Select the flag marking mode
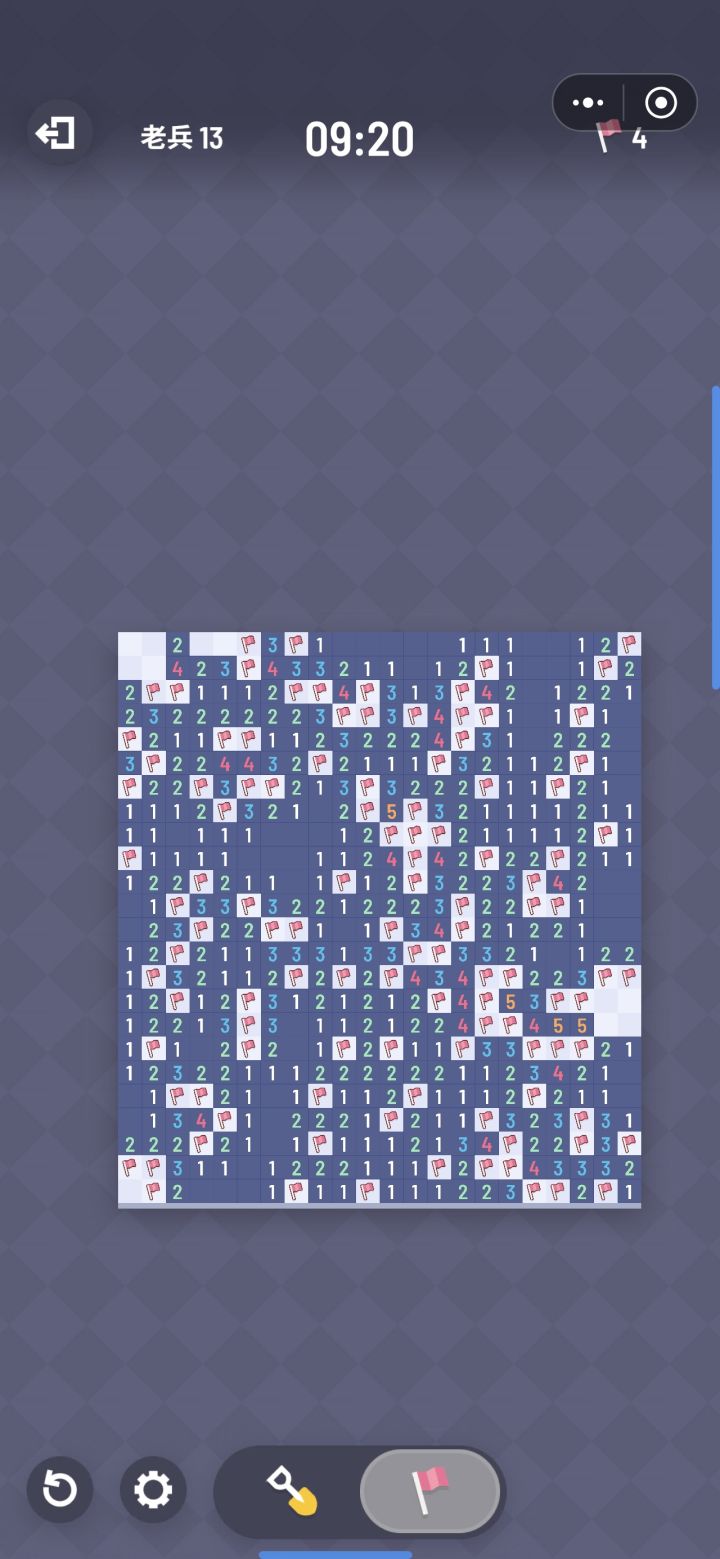 pyautogui.click(x=430, y=1491)
